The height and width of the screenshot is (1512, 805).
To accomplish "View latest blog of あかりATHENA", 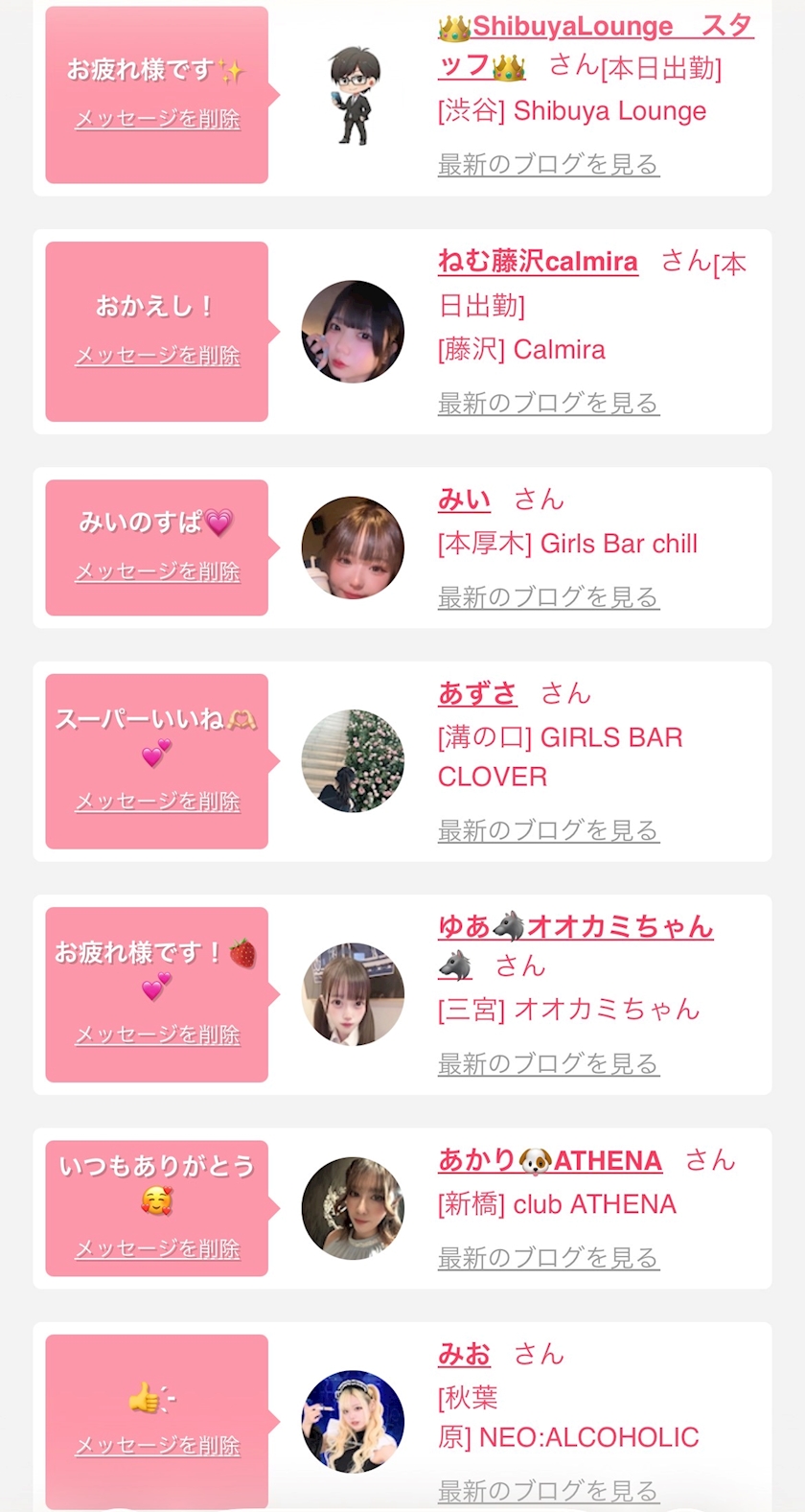I will (x=547, y=1257).
